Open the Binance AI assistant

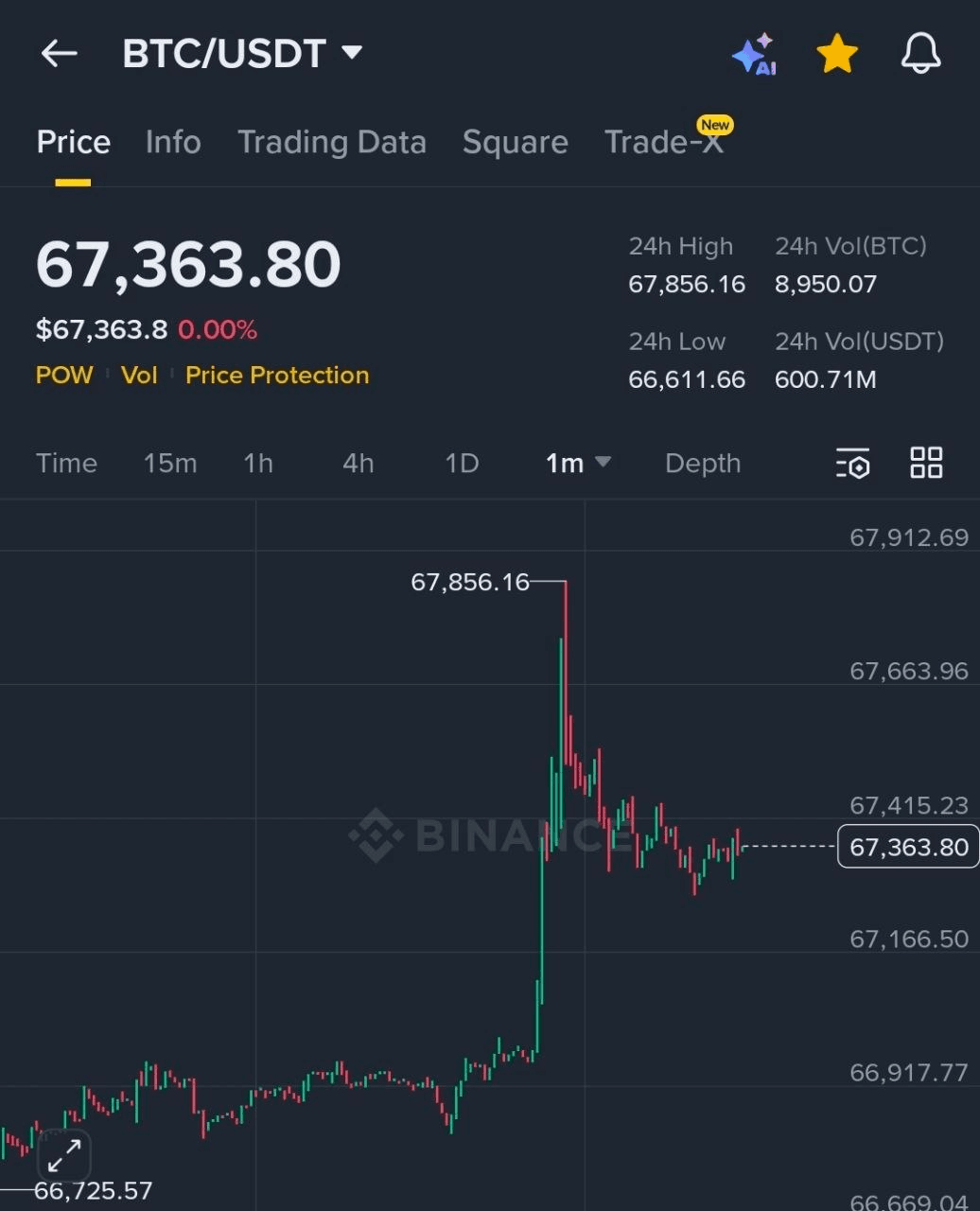coord(755,54)
